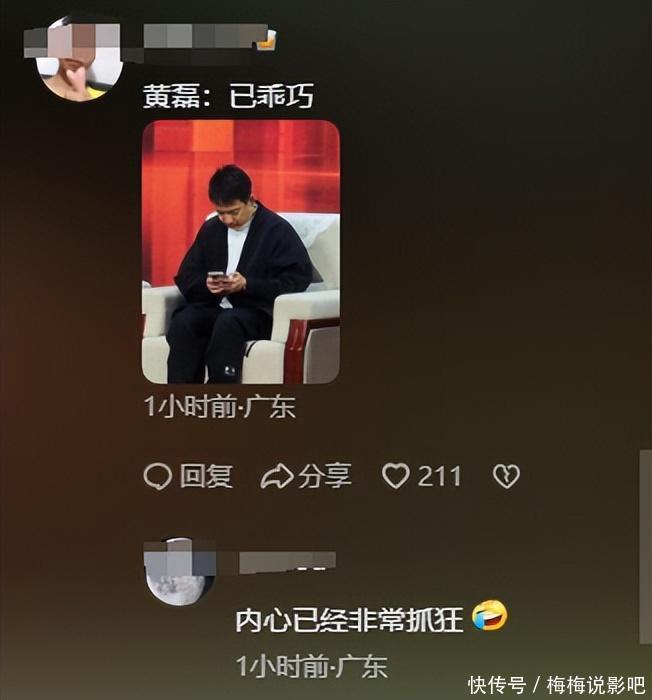Share the 黄磊：已乖巧 comment
Screen dimensions: 652x700
click(x=306, y=477)
